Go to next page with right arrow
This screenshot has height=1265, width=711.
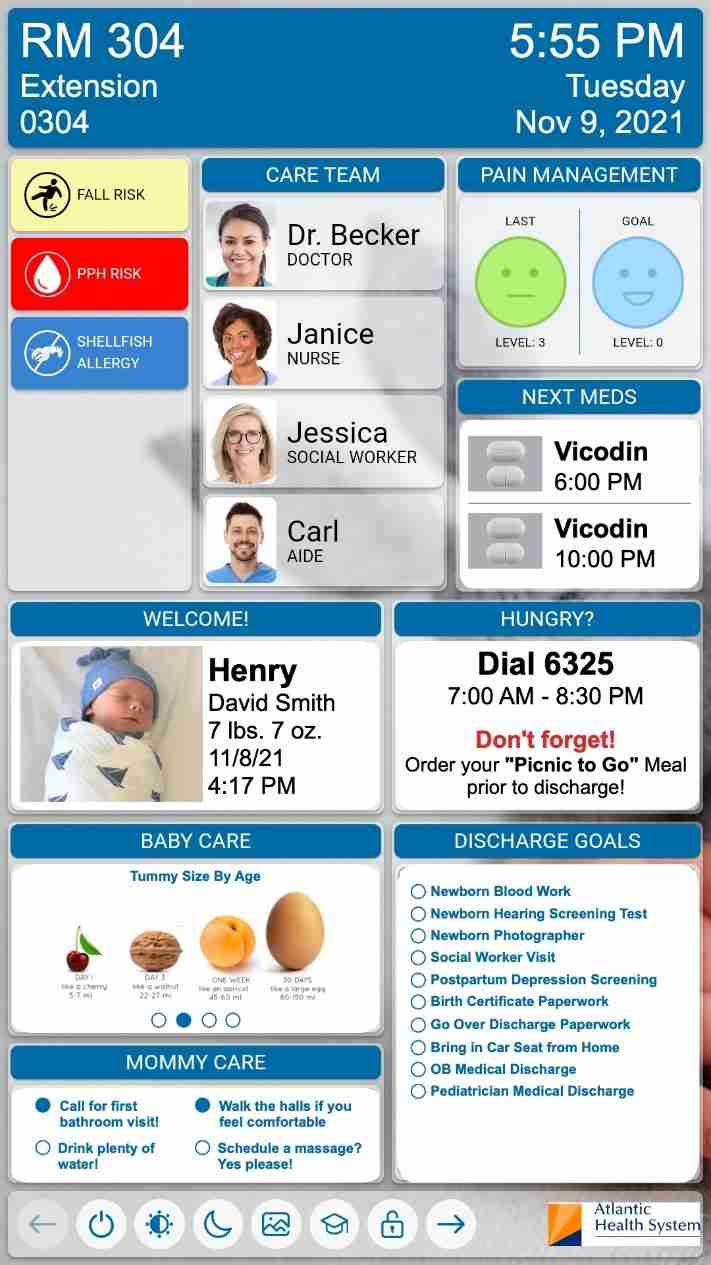point(451,1224)
